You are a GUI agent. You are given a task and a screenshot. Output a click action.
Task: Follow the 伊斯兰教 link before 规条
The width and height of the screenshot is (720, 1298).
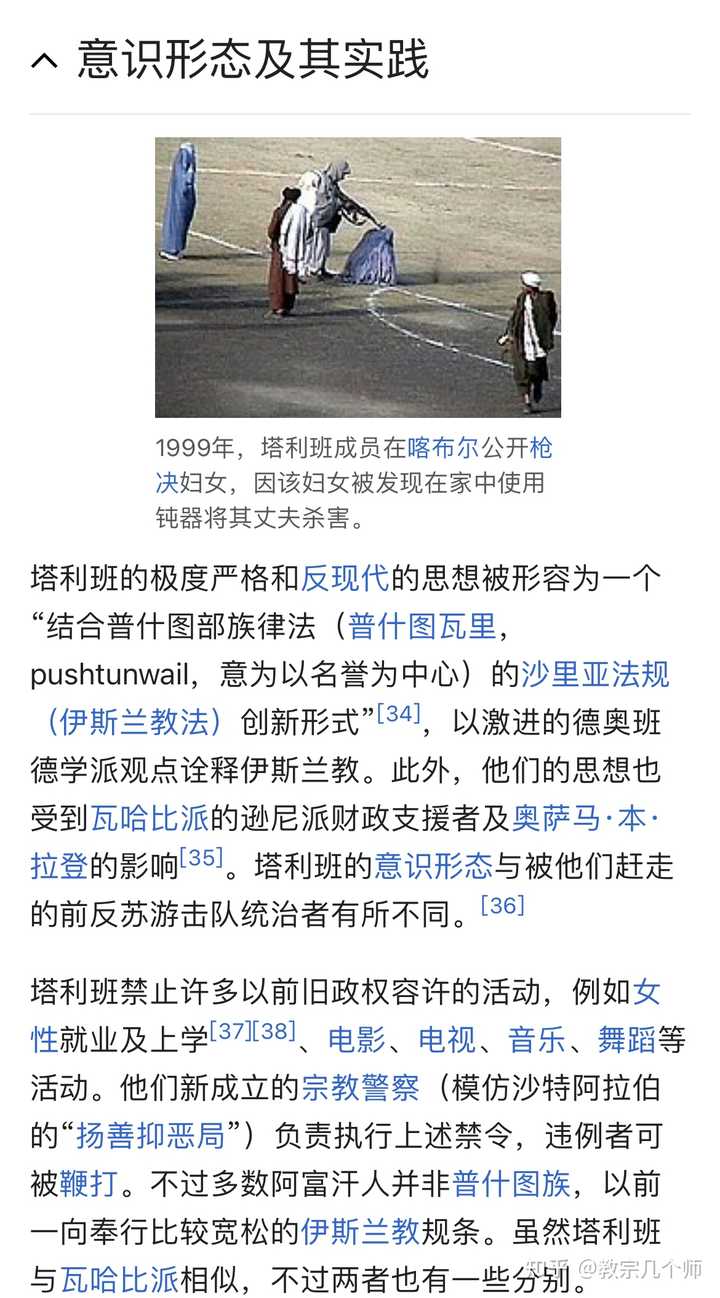point(360,1232)
